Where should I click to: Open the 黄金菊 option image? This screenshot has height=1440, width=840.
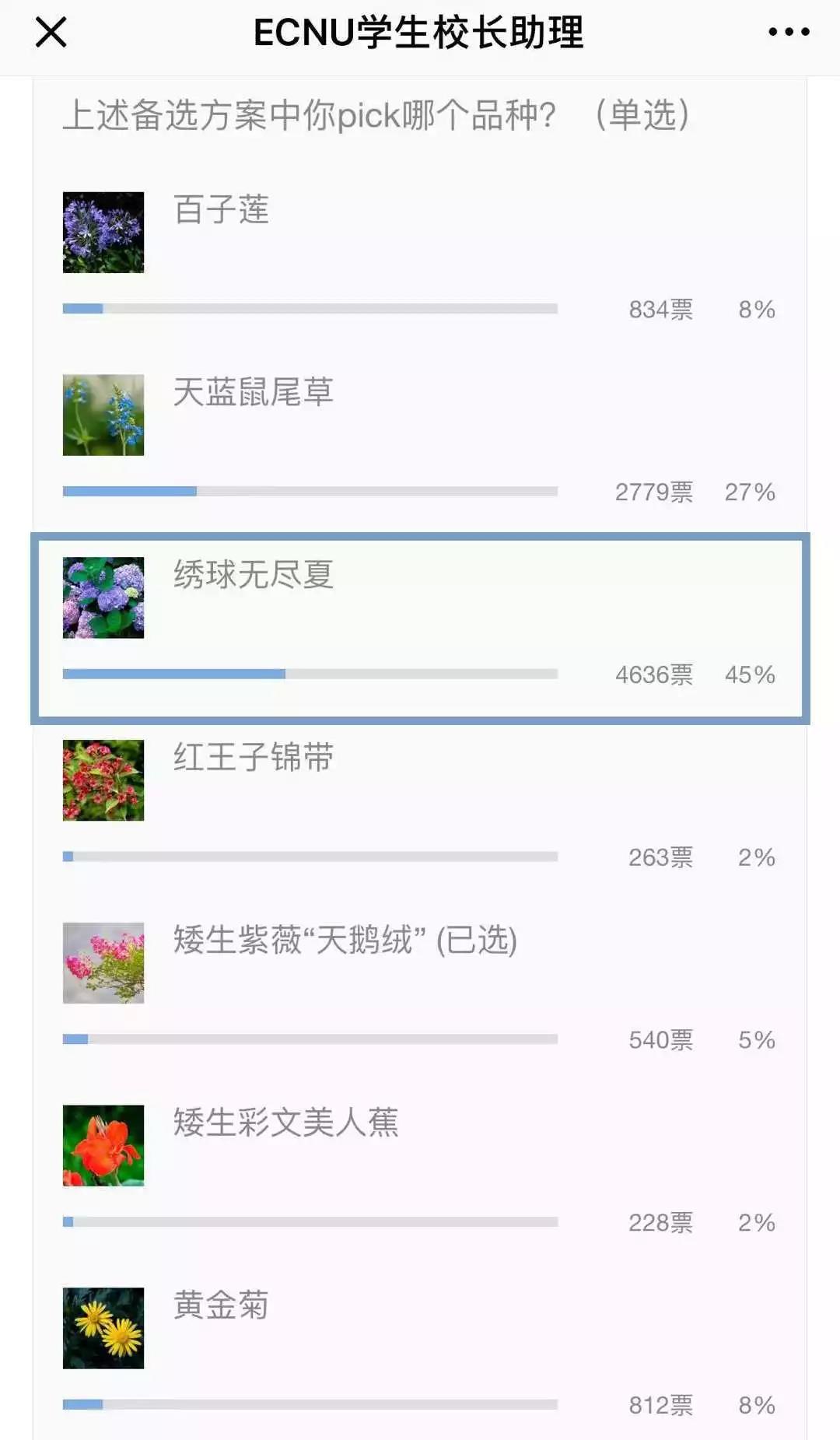coord(103,1328)
